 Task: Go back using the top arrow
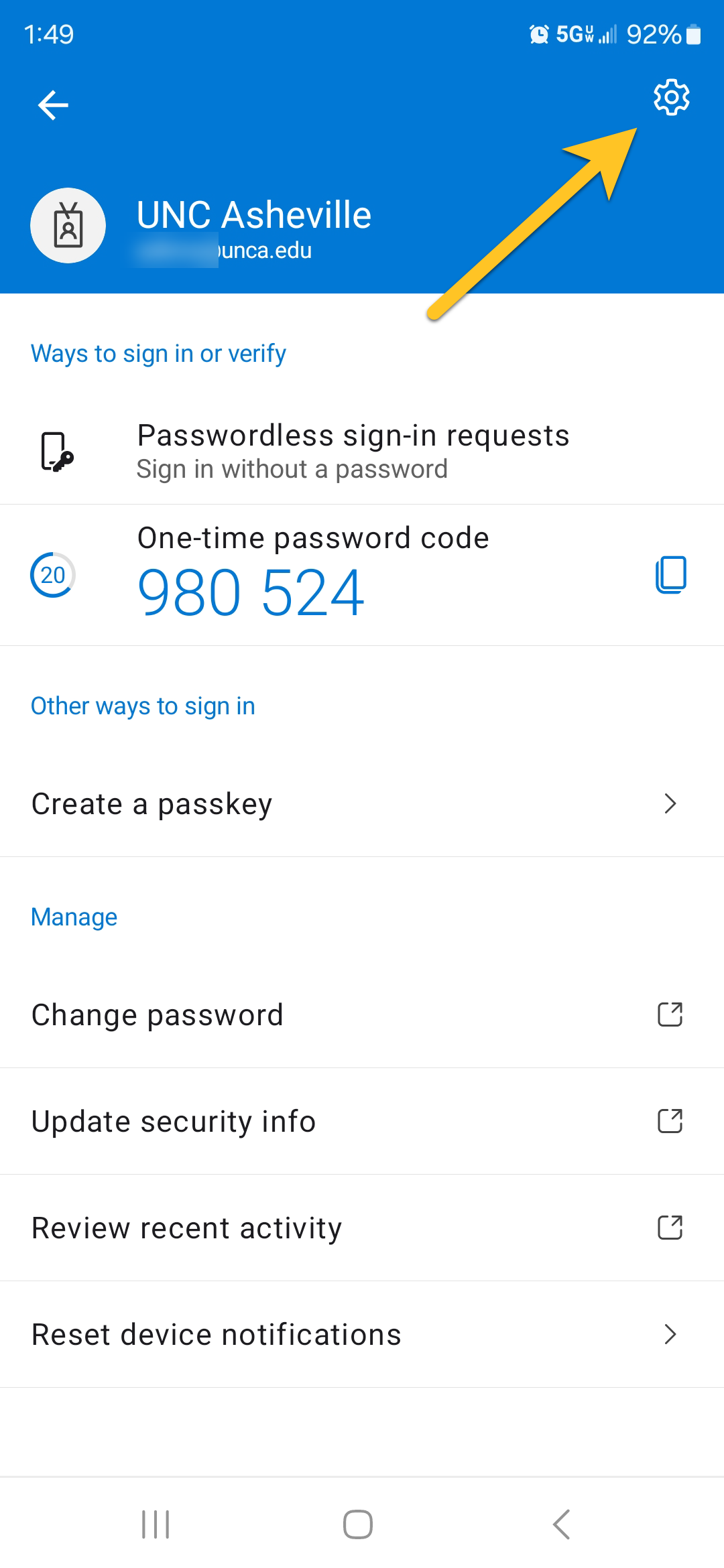click(53, 105)
